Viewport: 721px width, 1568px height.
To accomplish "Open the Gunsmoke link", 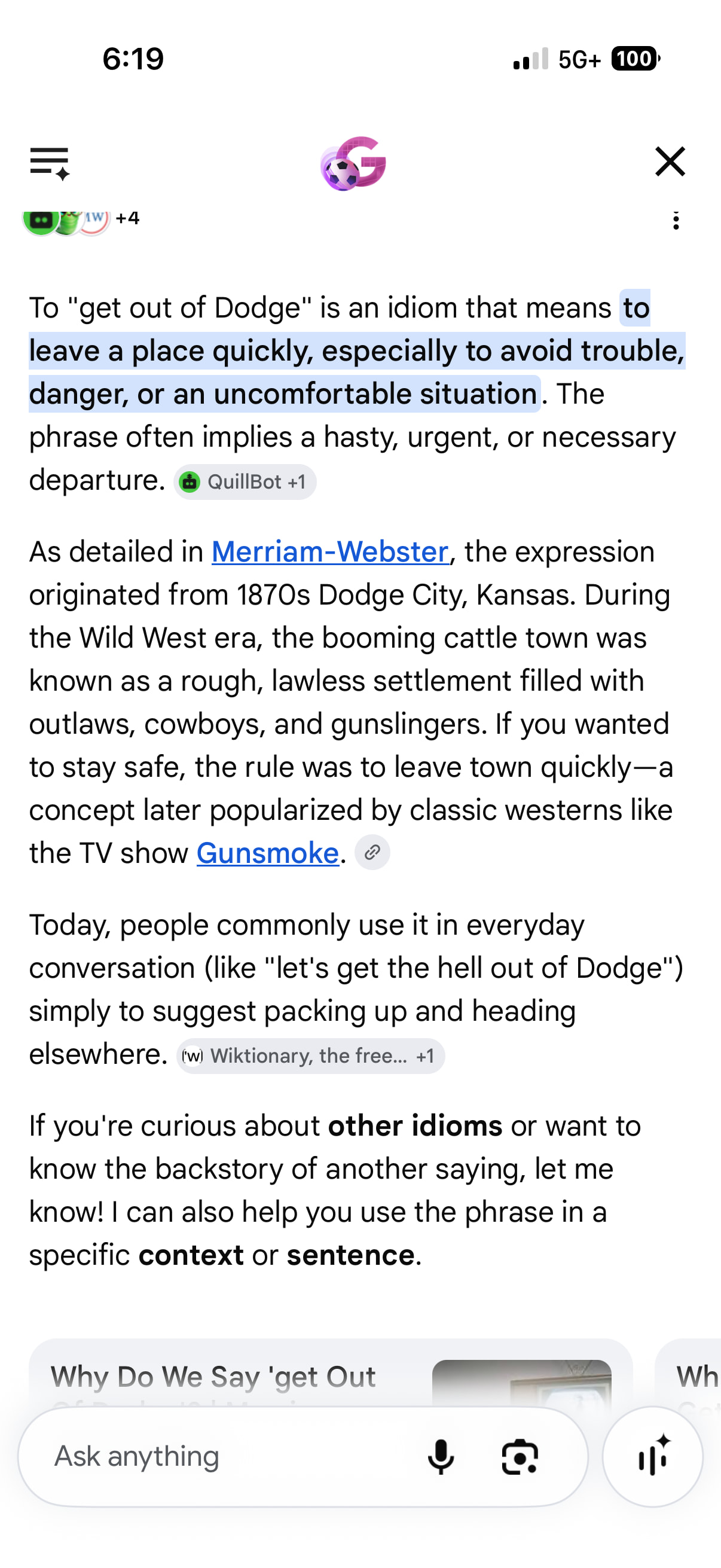I will (268, 853).
